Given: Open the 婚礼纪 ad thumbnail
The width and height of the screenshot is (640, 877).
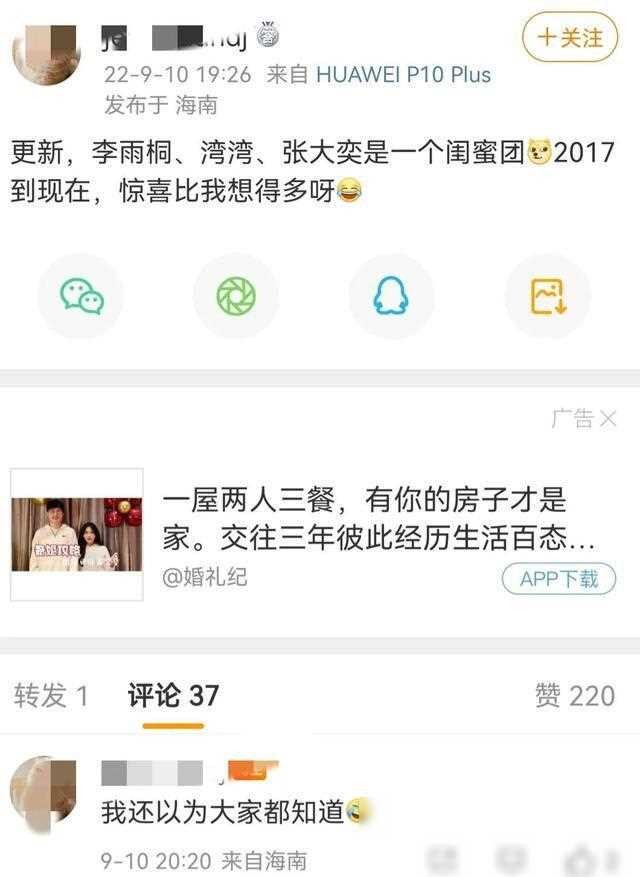Looking at the screenshot, I should click(x=77, y=534).
